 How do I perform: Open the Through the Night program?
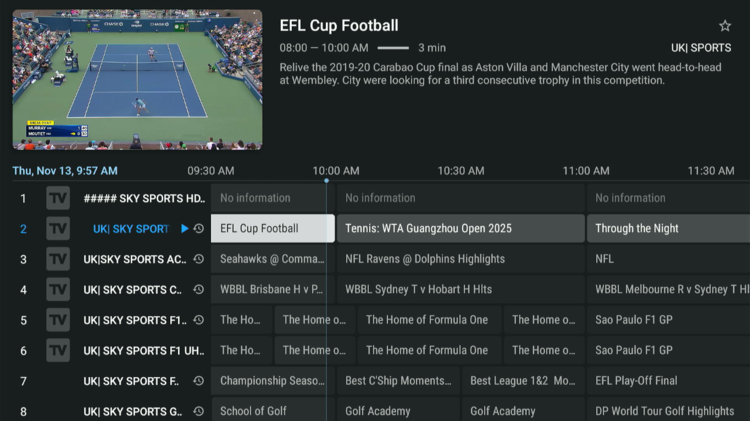coord(667,228)
